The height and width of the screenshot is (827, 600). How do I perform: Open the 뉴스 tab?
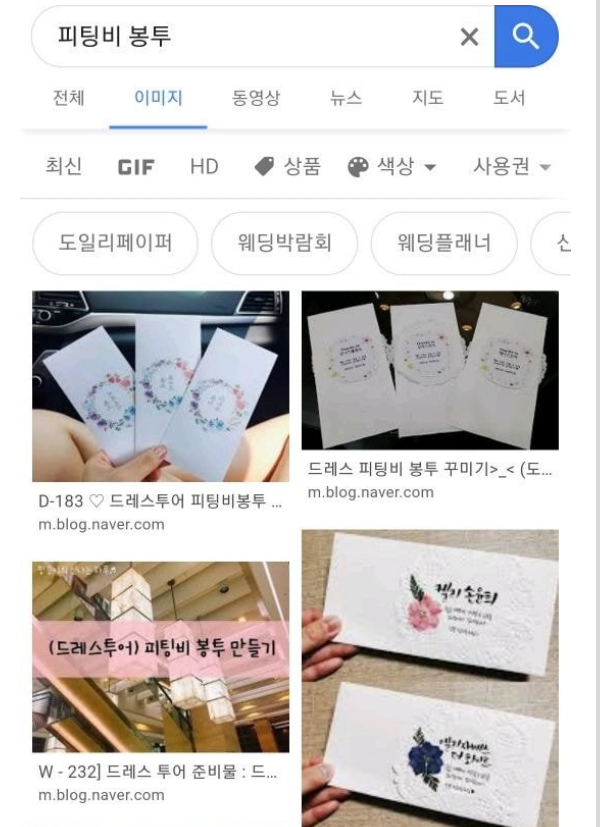[346, 98]
